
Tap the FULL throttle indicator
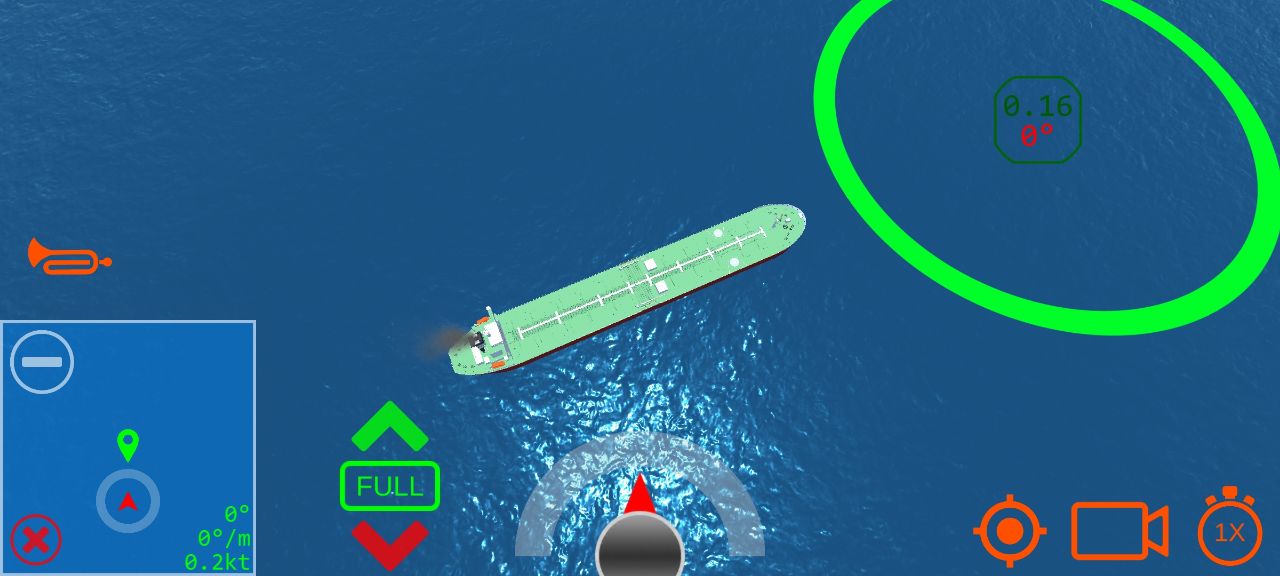[x=390, y=486]
